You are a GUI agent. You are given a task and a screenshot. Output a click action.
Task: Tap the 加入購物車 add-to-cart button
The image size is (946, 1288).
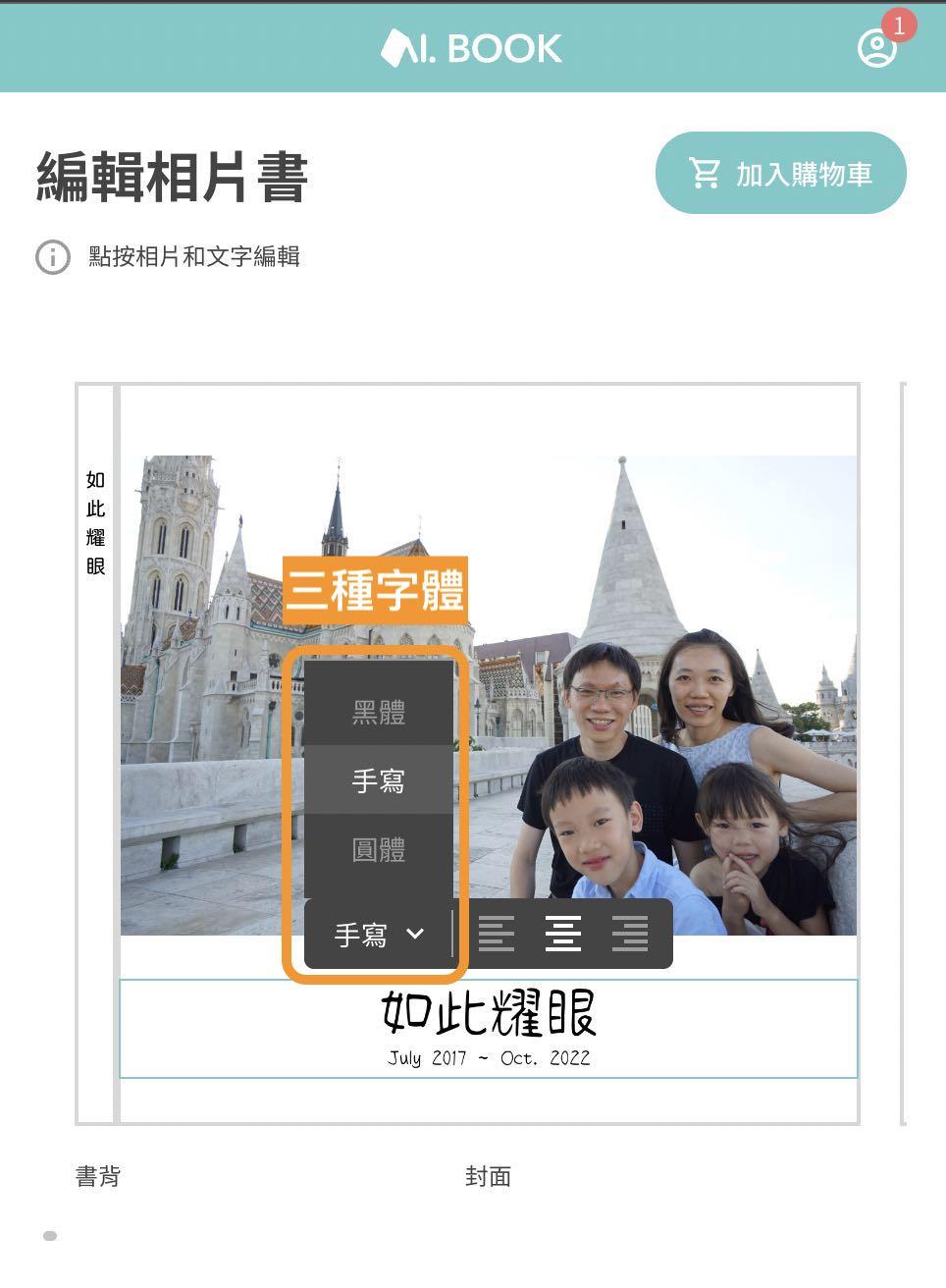pos(780,174)
